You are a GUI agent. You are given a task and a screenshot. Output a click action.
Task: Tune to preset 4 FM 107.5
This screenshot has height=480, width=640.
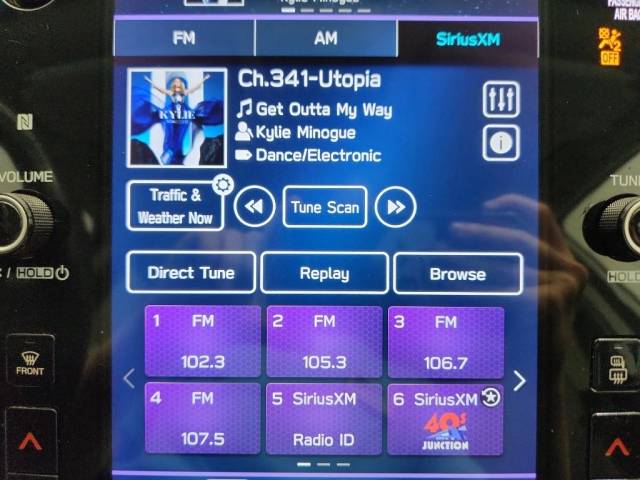coord(203,418)
